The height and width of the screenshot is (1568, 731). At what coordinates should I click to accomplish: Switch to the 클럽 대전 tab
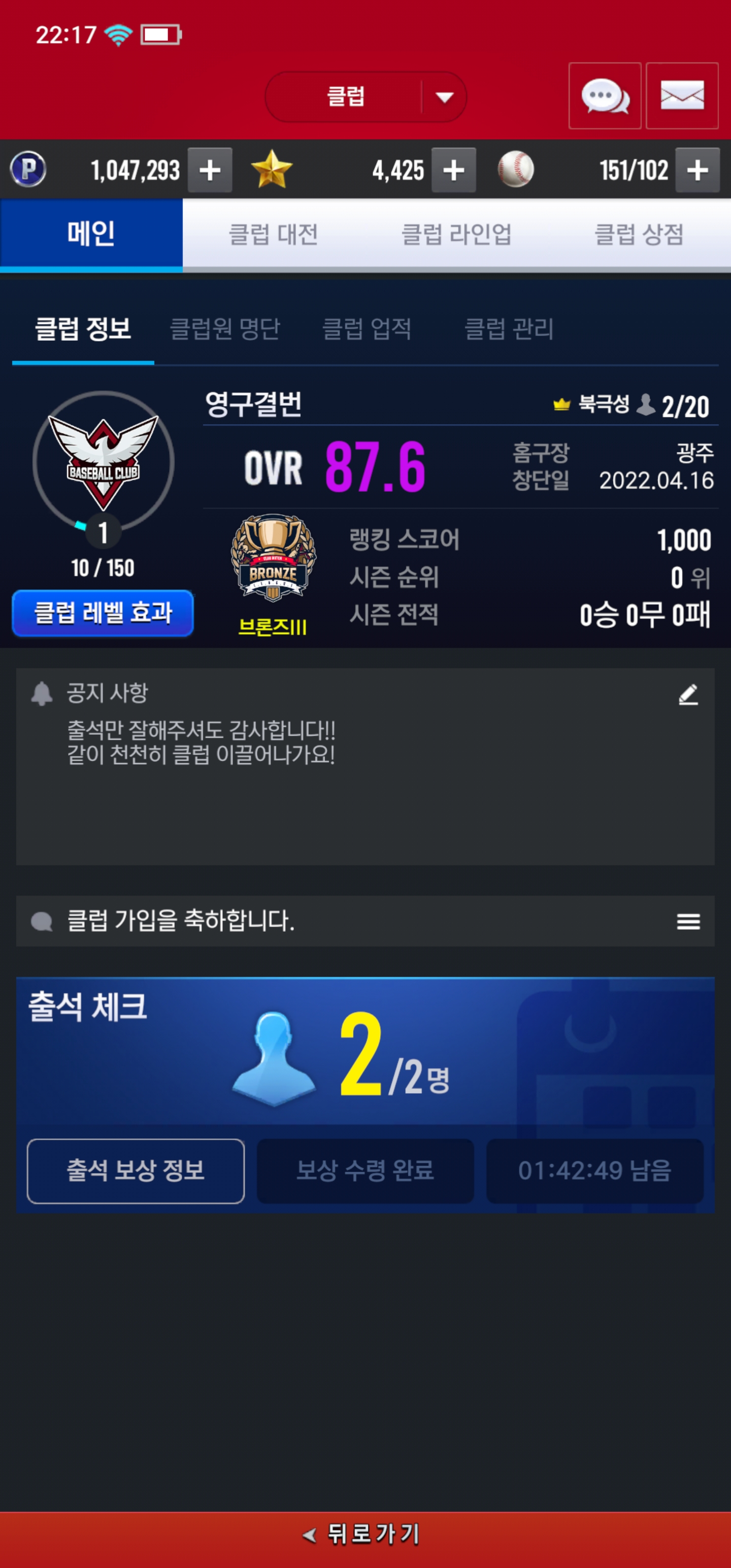click(273, 235)
